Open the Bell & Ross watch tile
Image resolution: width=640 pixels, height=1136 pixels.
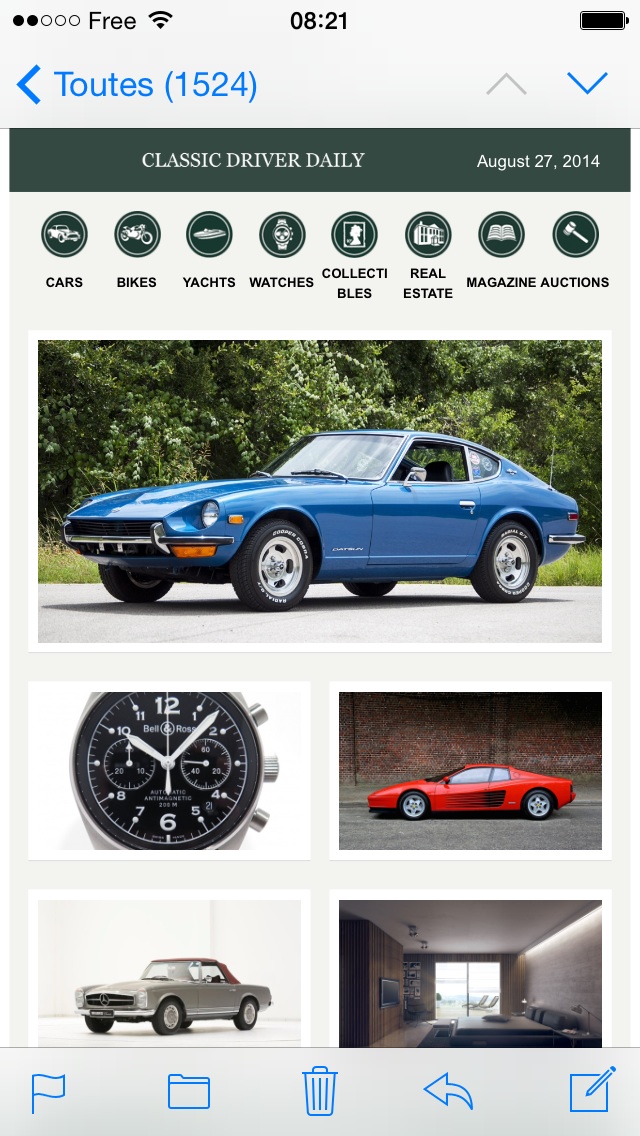coord(169,770)
